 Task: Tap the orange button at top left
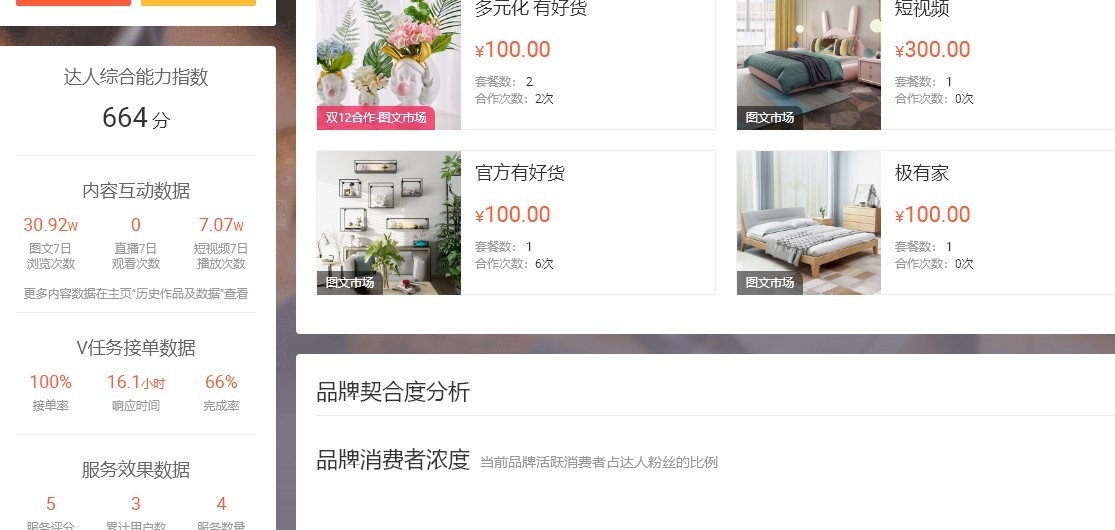[x=73, y=2]
